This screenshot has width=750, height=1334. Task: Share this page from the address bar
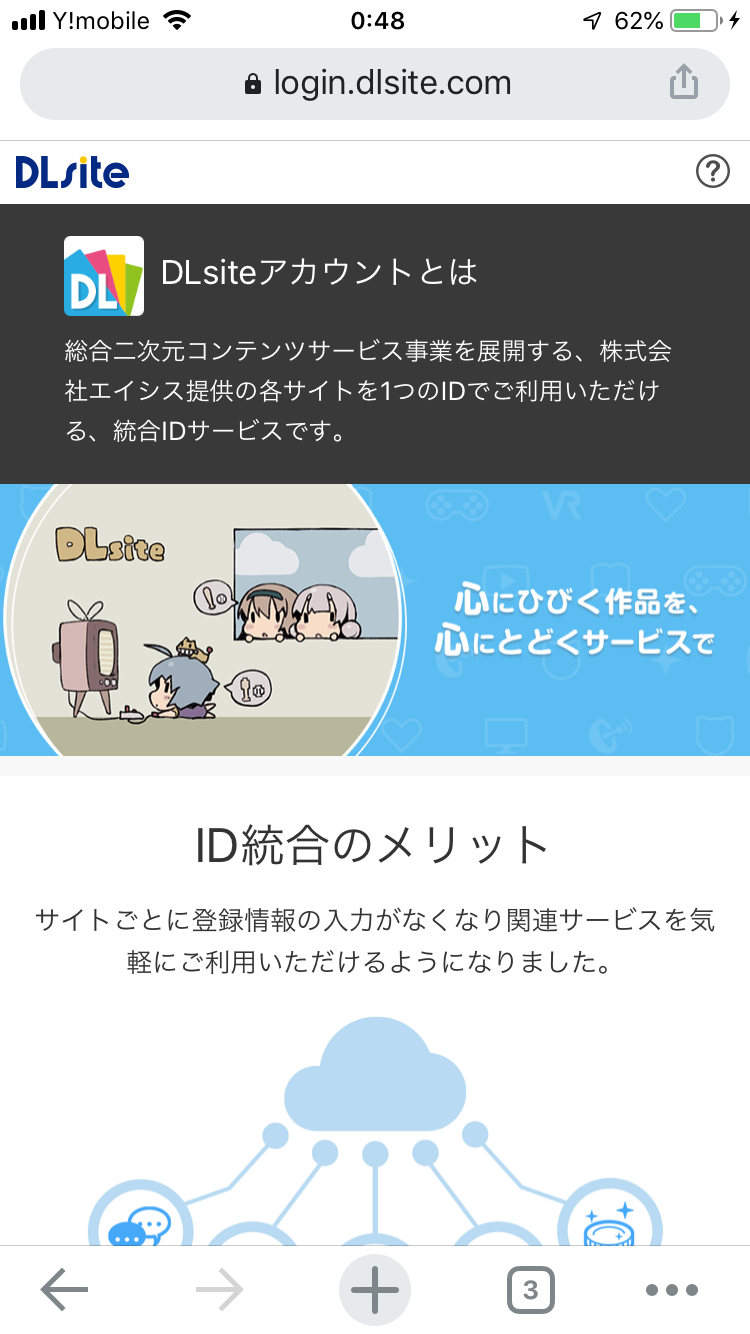coord(683,83)
